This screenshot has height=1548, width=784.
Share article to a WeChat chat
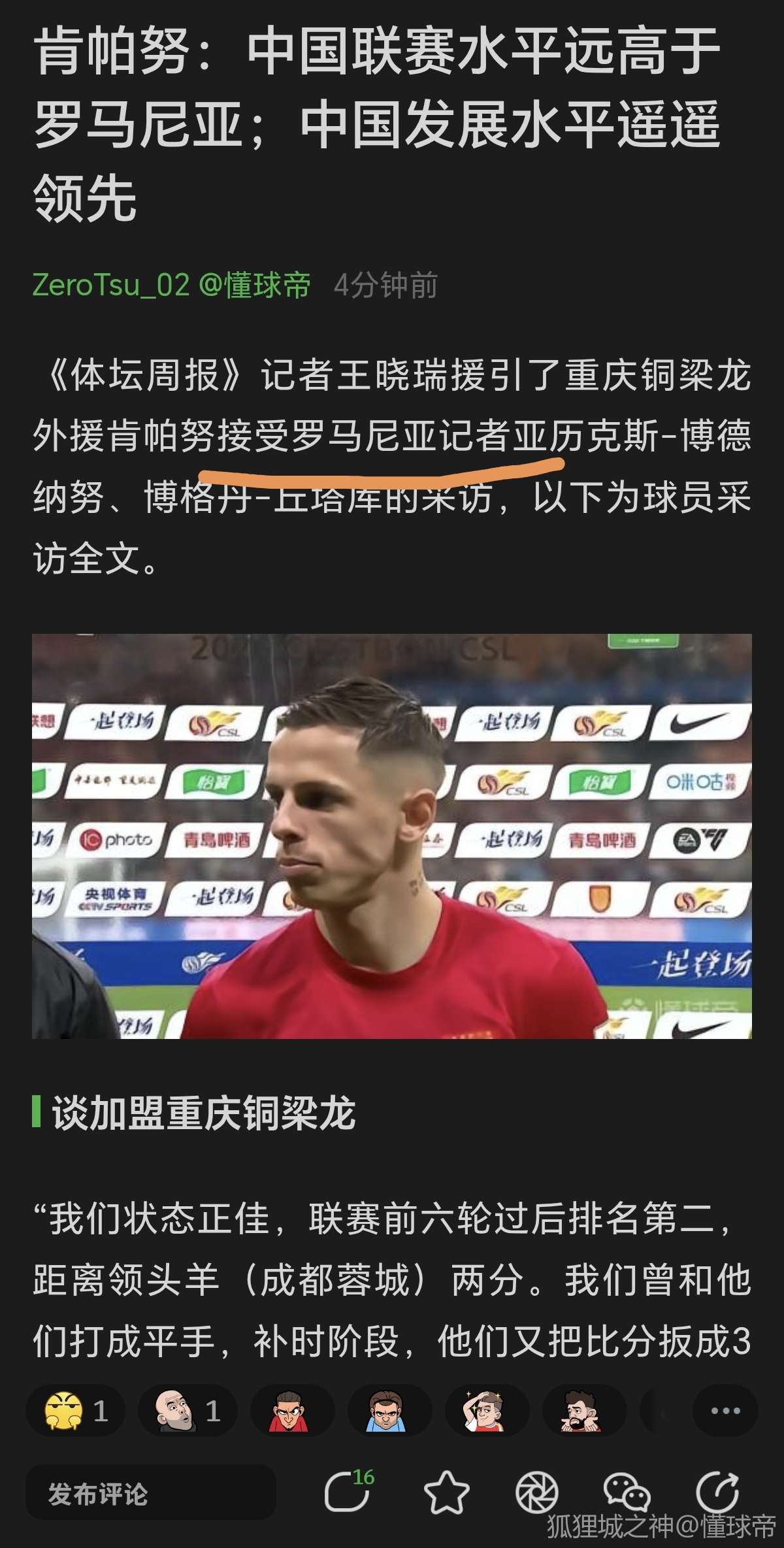tap(627, 1493)
